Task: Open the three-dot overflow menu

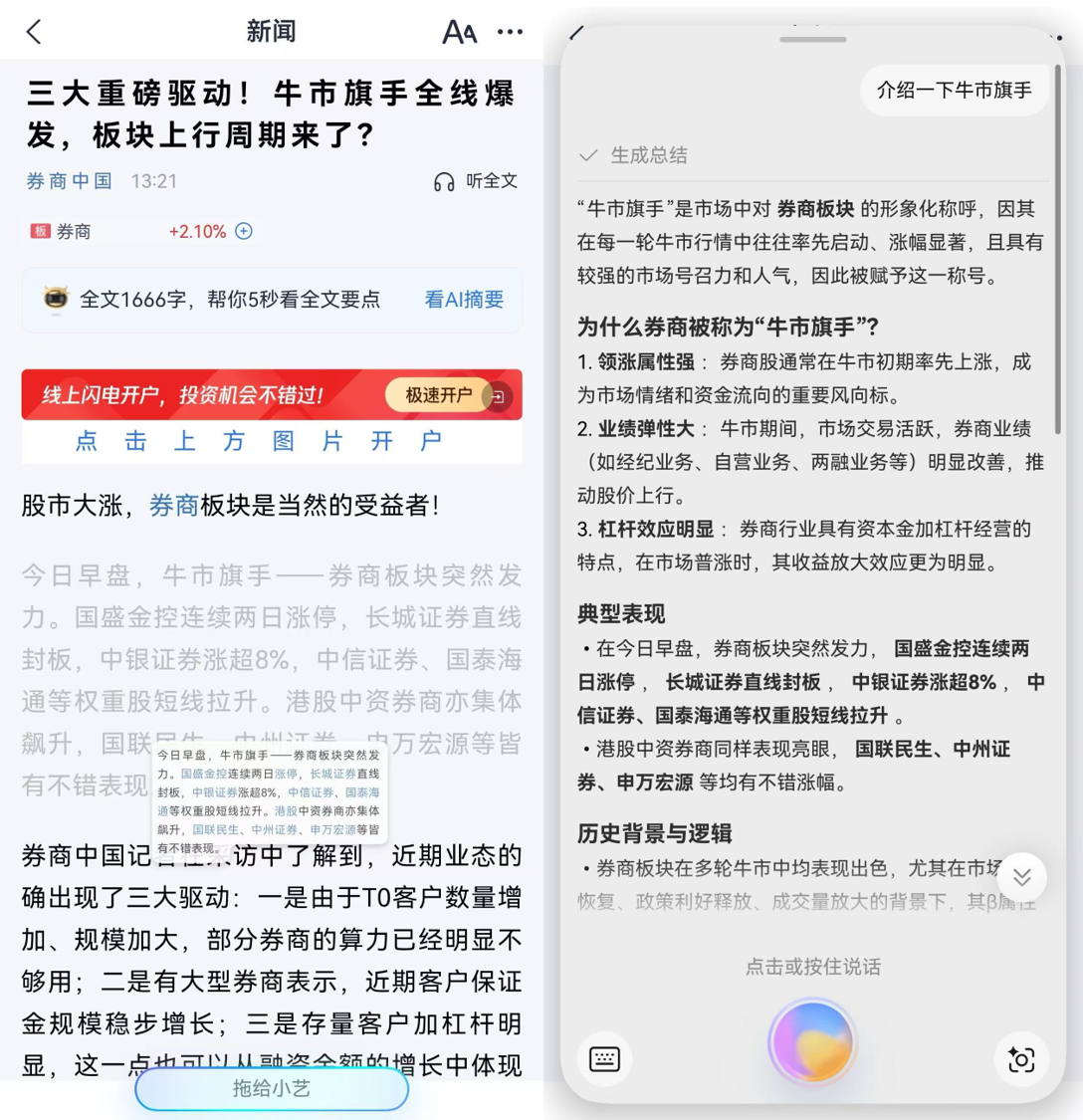Action: [510, 32]
